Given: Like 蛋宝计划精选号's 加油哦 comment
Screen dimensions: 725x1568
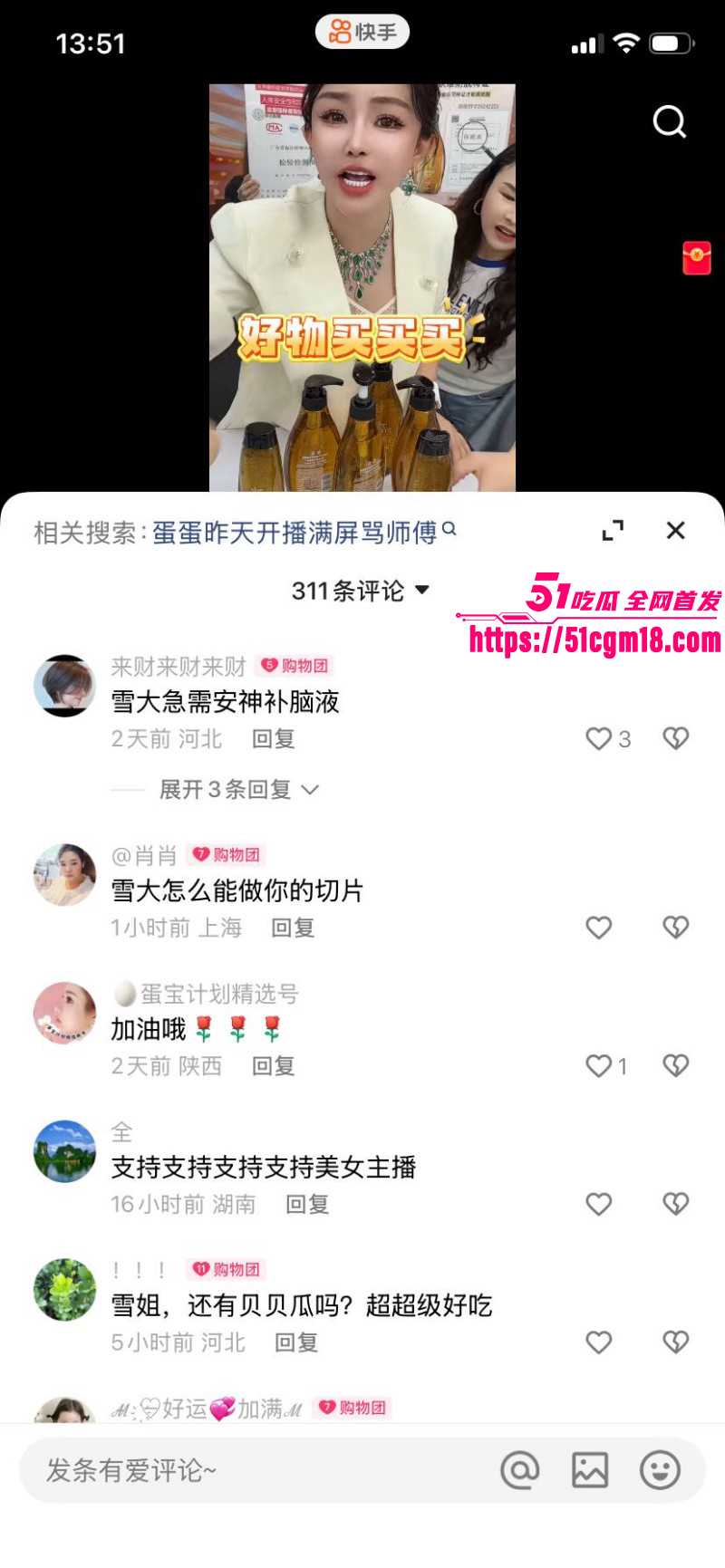Looking at the screenshot, I should pos(597,1066).
